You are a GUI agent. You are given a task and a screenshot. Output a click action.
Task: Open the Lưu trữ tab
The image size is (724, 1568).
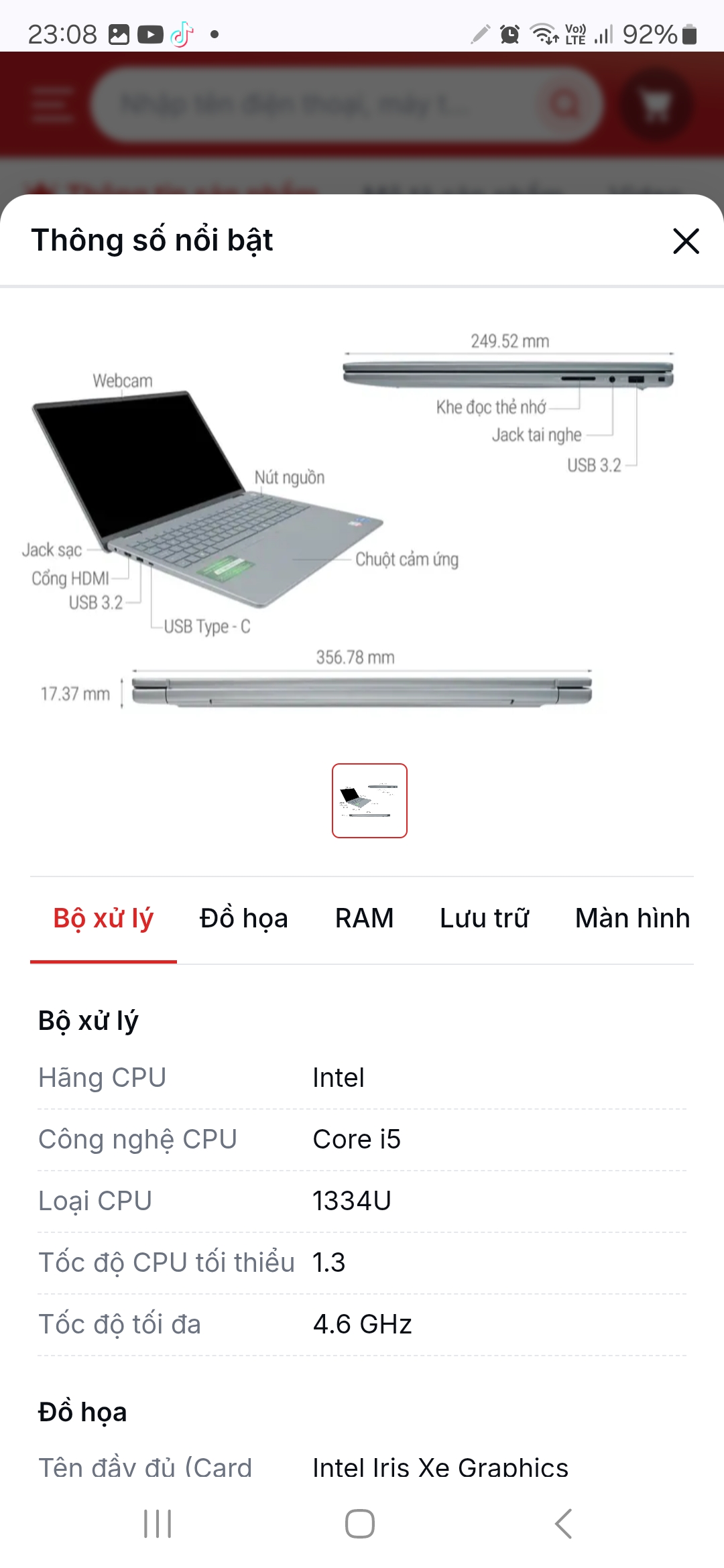(485, 919)
